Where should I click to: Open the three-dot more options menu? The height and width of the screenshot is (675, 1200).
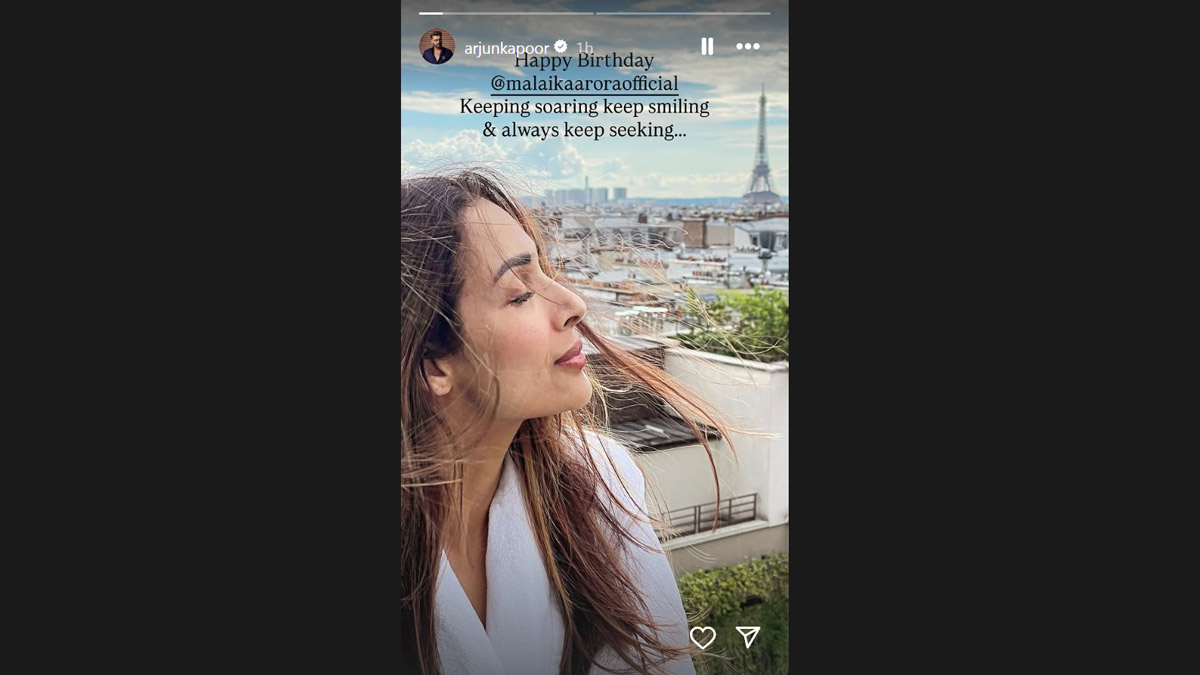coord(748,46)
